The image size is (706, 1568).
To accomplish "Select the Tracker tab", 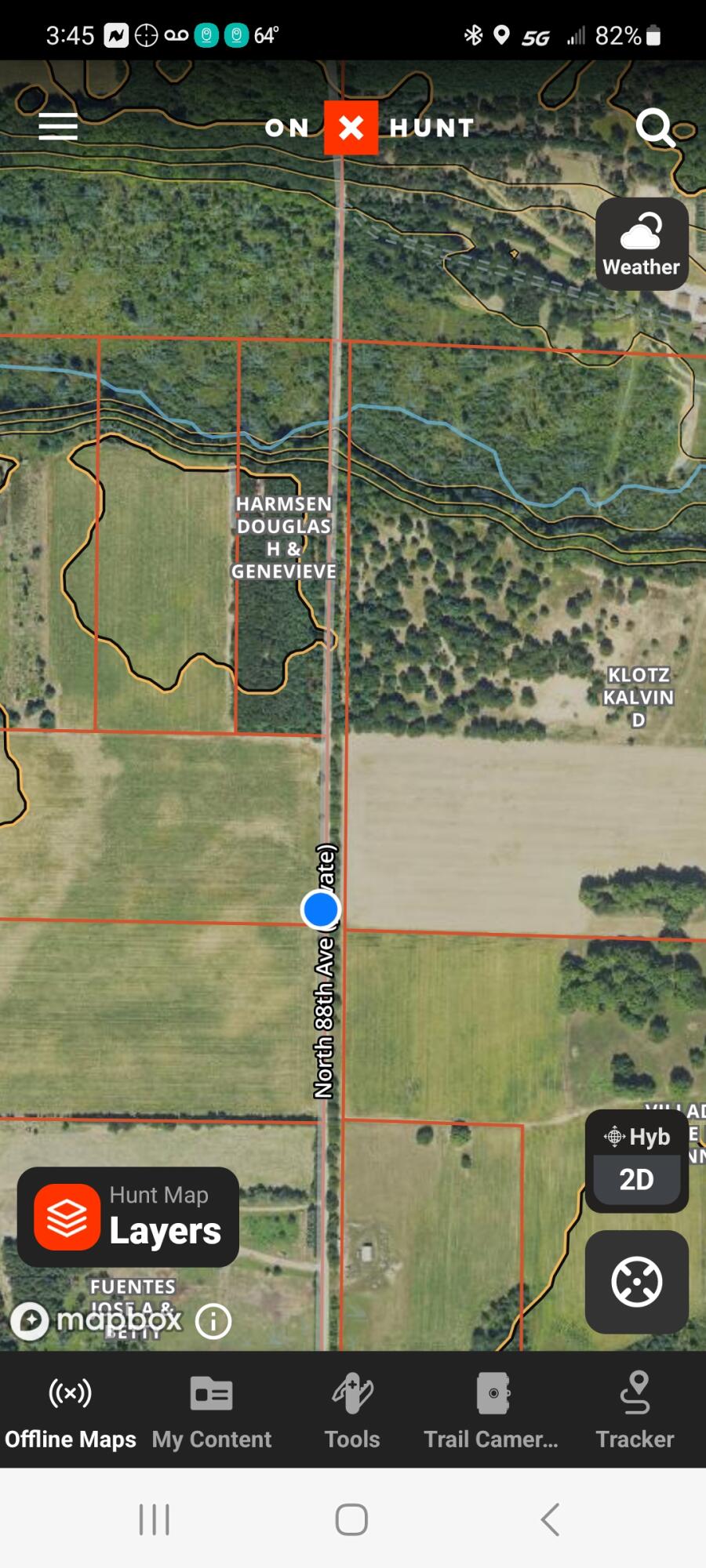I will (635, 1410).
